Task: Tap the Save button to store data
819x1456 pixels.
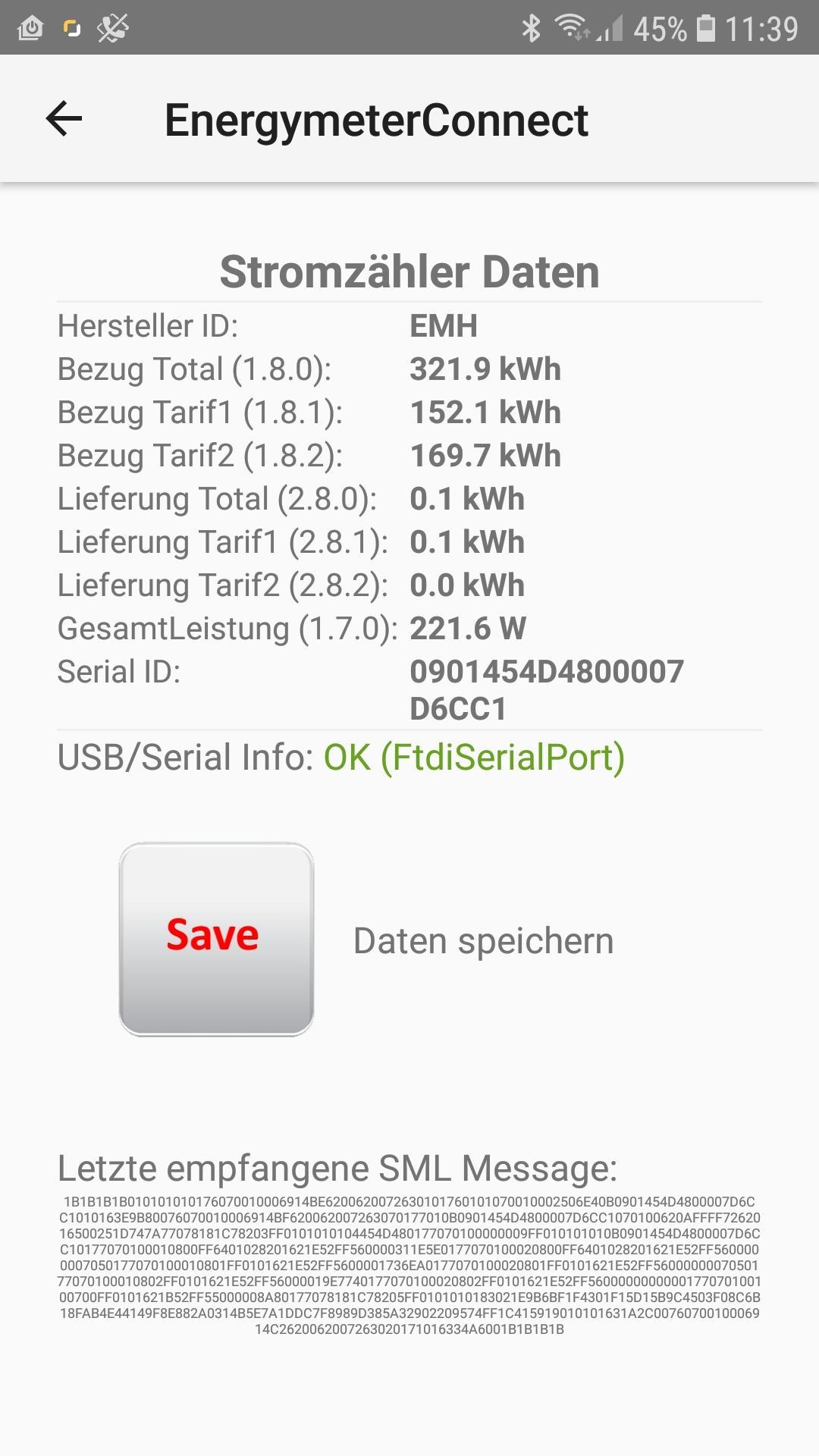Action: pyautogui.click(x=216, y=939)
